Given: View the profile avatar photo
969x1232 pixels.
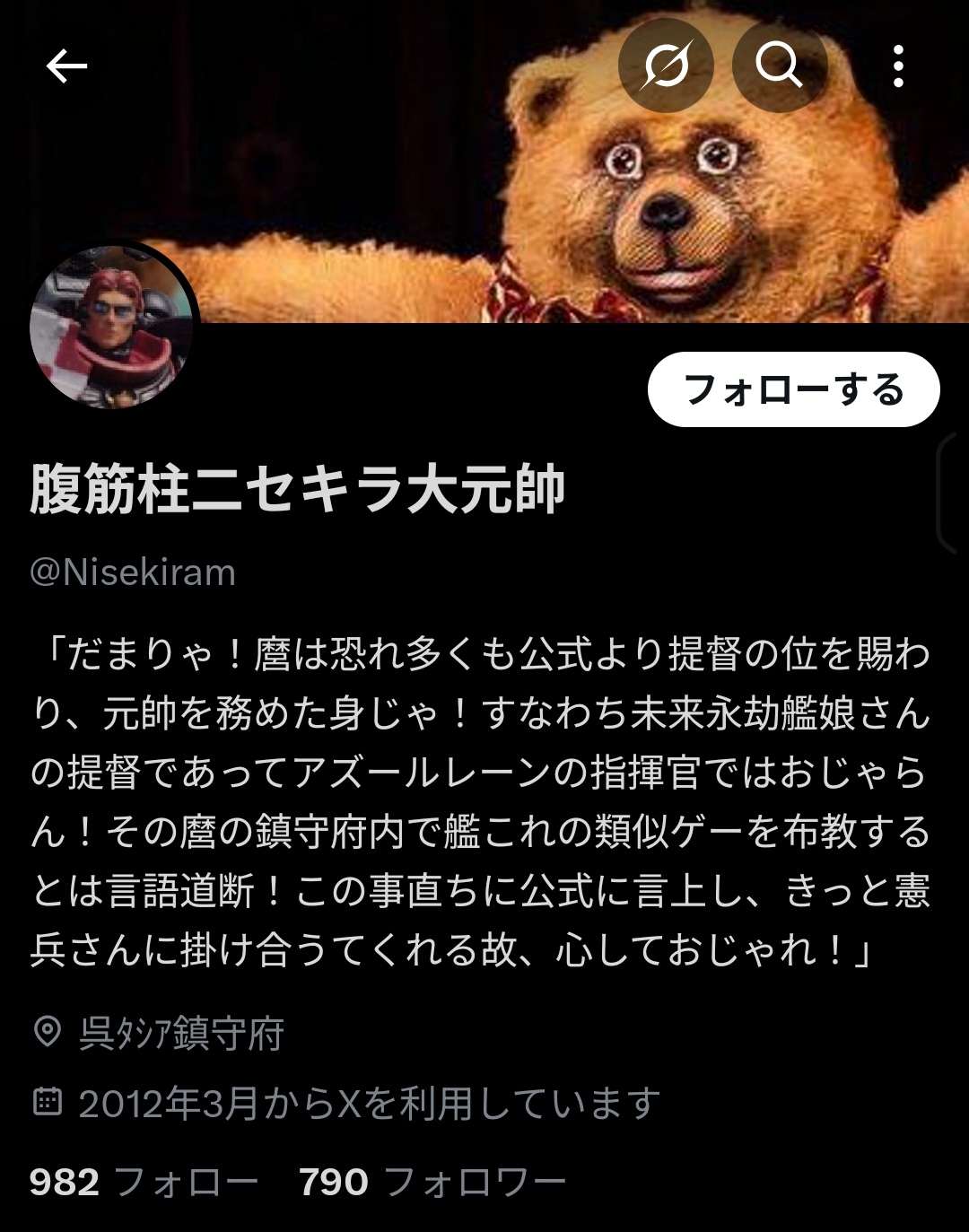Looking at the screenshot, I should pos(112,328).
